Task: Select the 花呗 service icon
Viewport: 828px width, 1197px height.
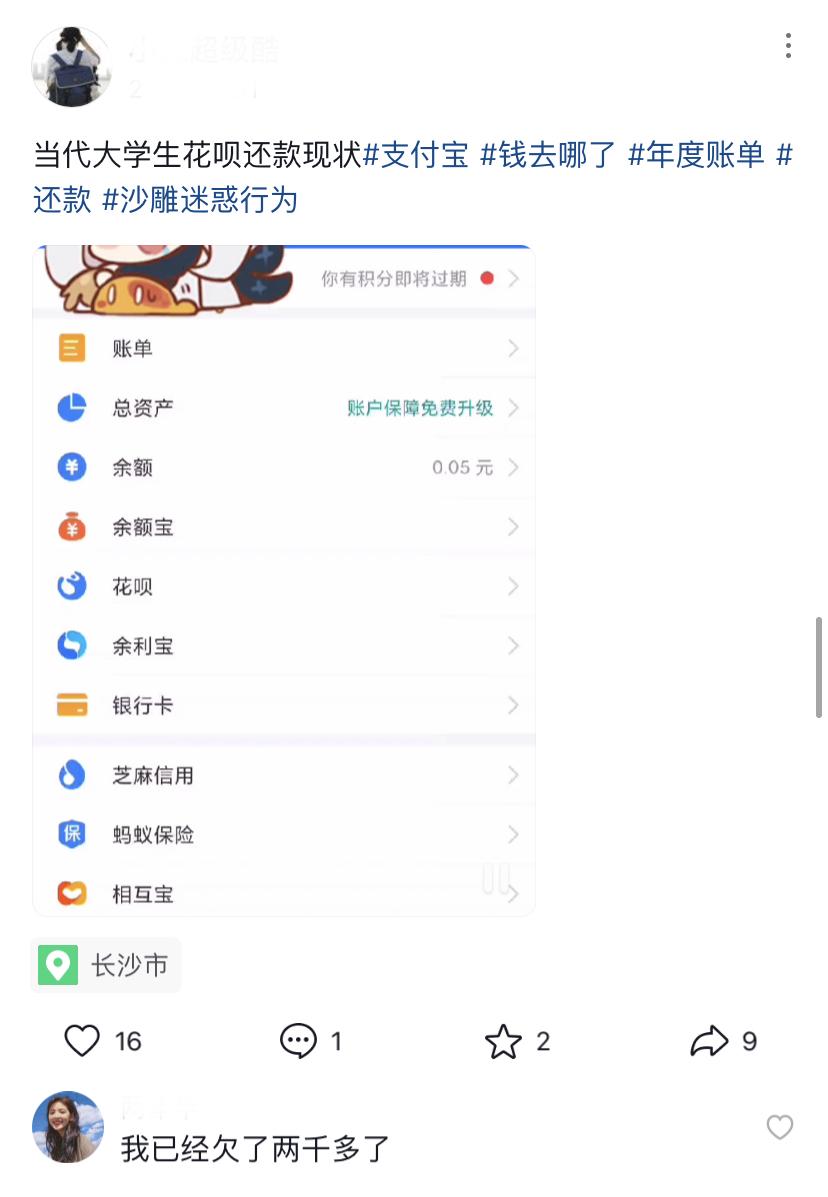Action: point(70,587)
